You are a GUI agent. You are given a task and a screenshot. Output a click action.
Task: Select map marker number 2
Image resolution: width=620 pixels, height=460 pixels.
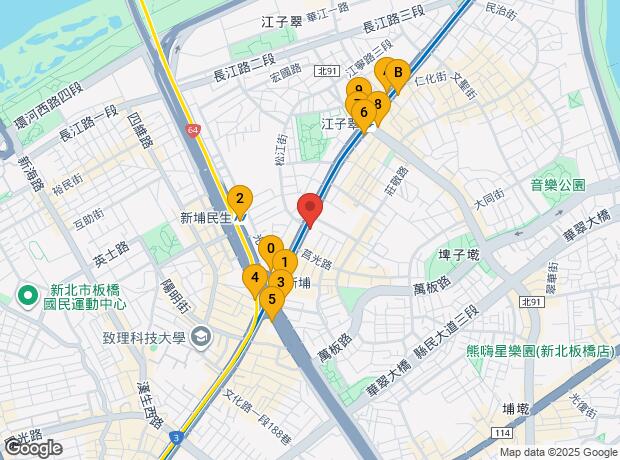[x=239, y=198]
